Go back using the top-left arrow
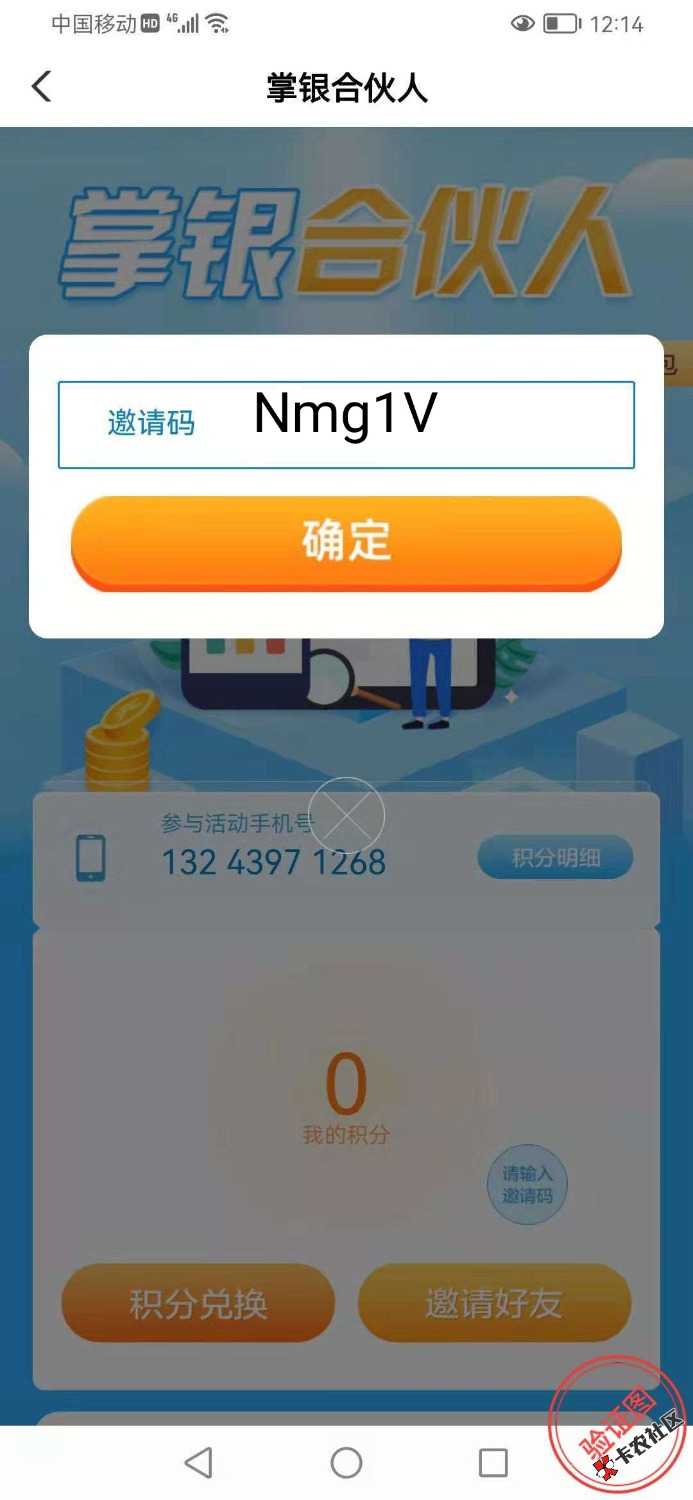 point(41,87)
